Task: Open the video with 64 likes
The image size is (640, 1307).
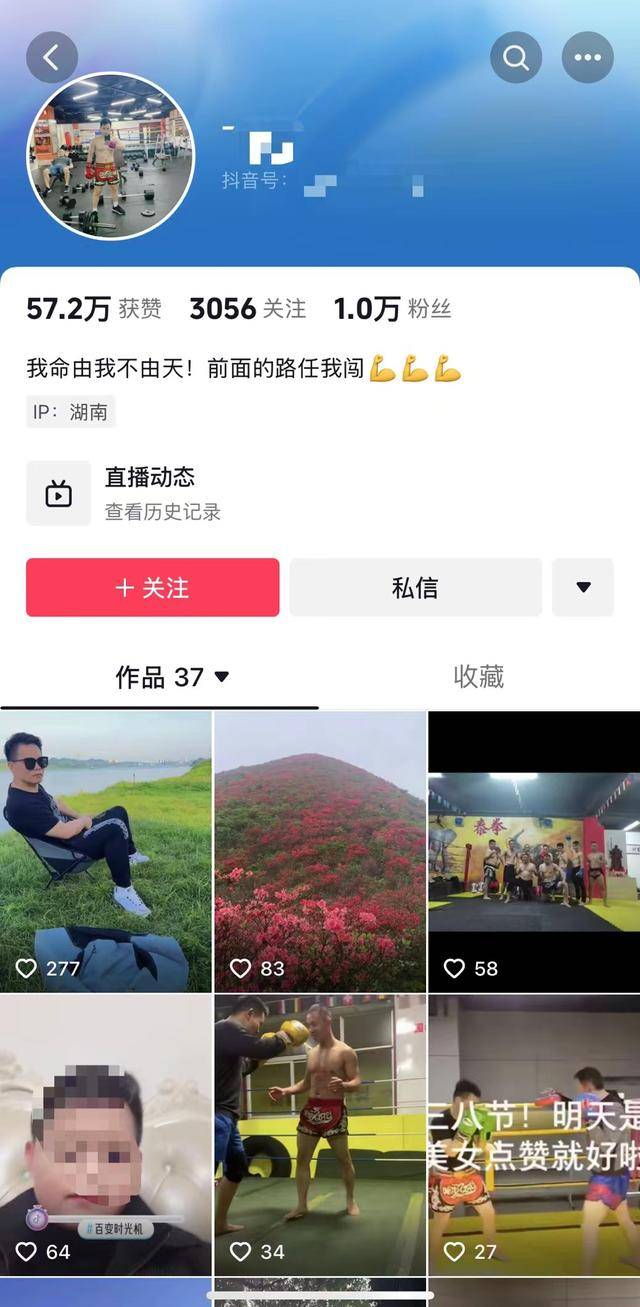Action: tap(106, 1135)
